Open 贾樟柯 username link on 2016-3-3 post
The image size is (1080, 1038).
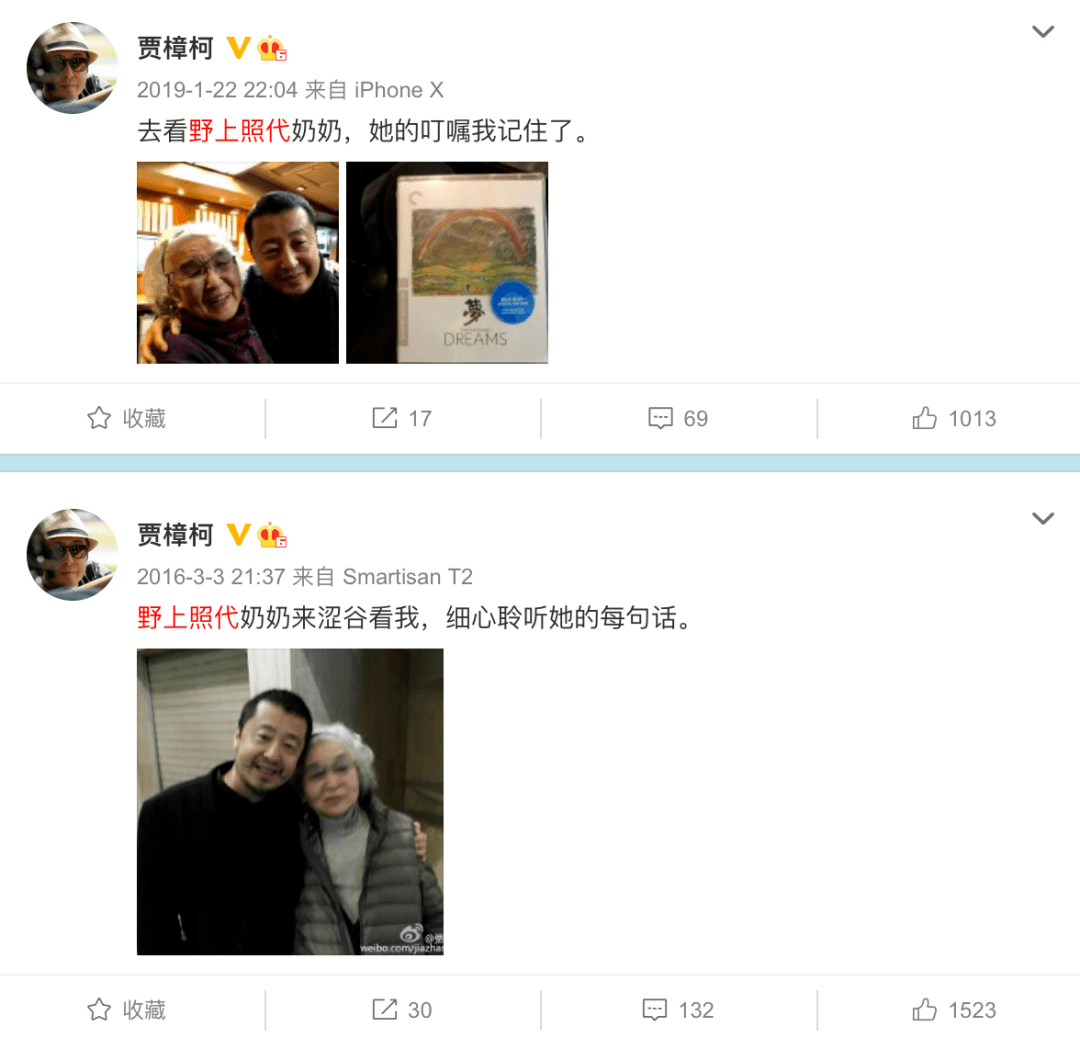click(x=175, y=534)
